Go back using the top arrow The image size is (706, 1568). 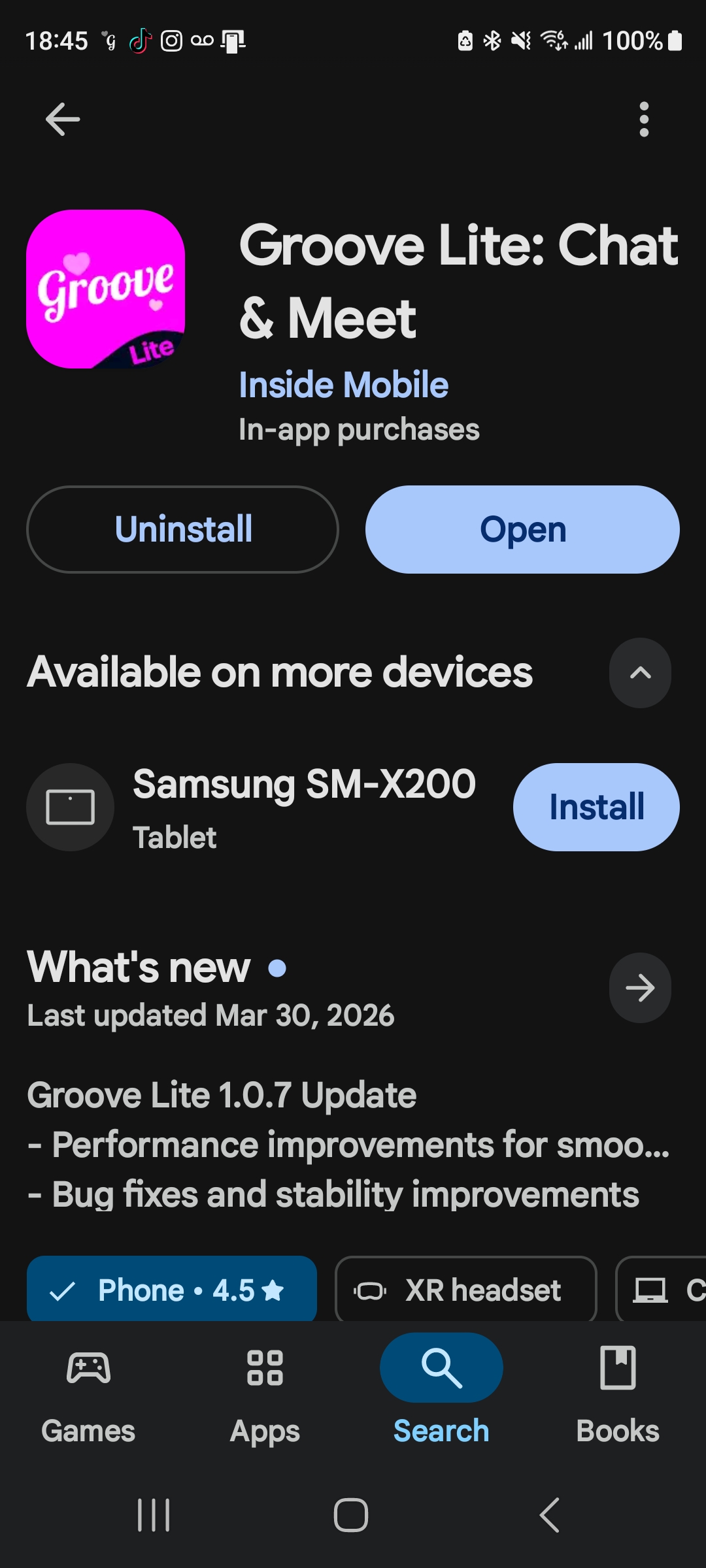pos(62,120)
